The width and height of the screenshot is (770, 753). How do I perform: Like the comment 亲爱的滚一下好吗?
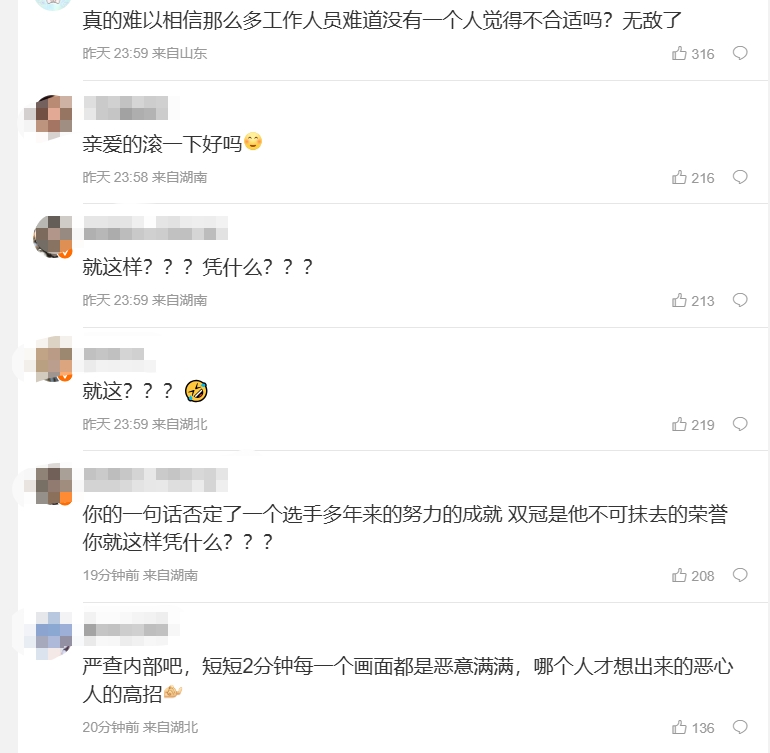pos(680,178)
